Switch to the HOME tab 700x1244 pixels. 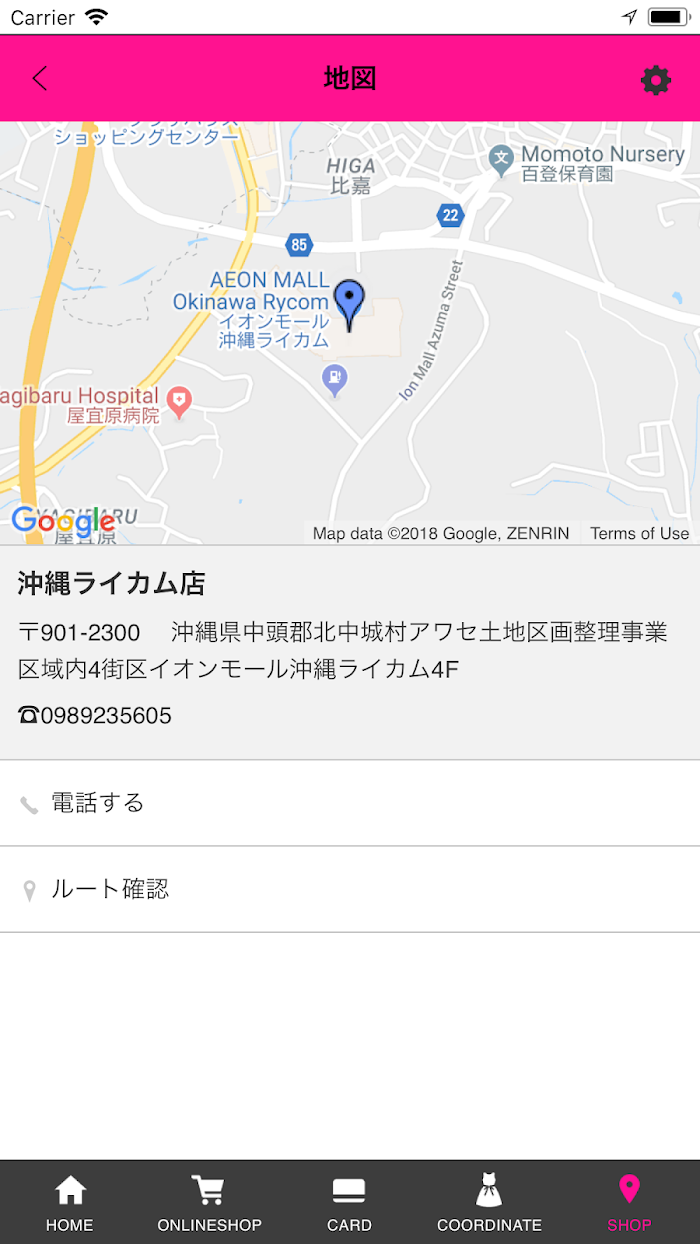[70, 1203]
